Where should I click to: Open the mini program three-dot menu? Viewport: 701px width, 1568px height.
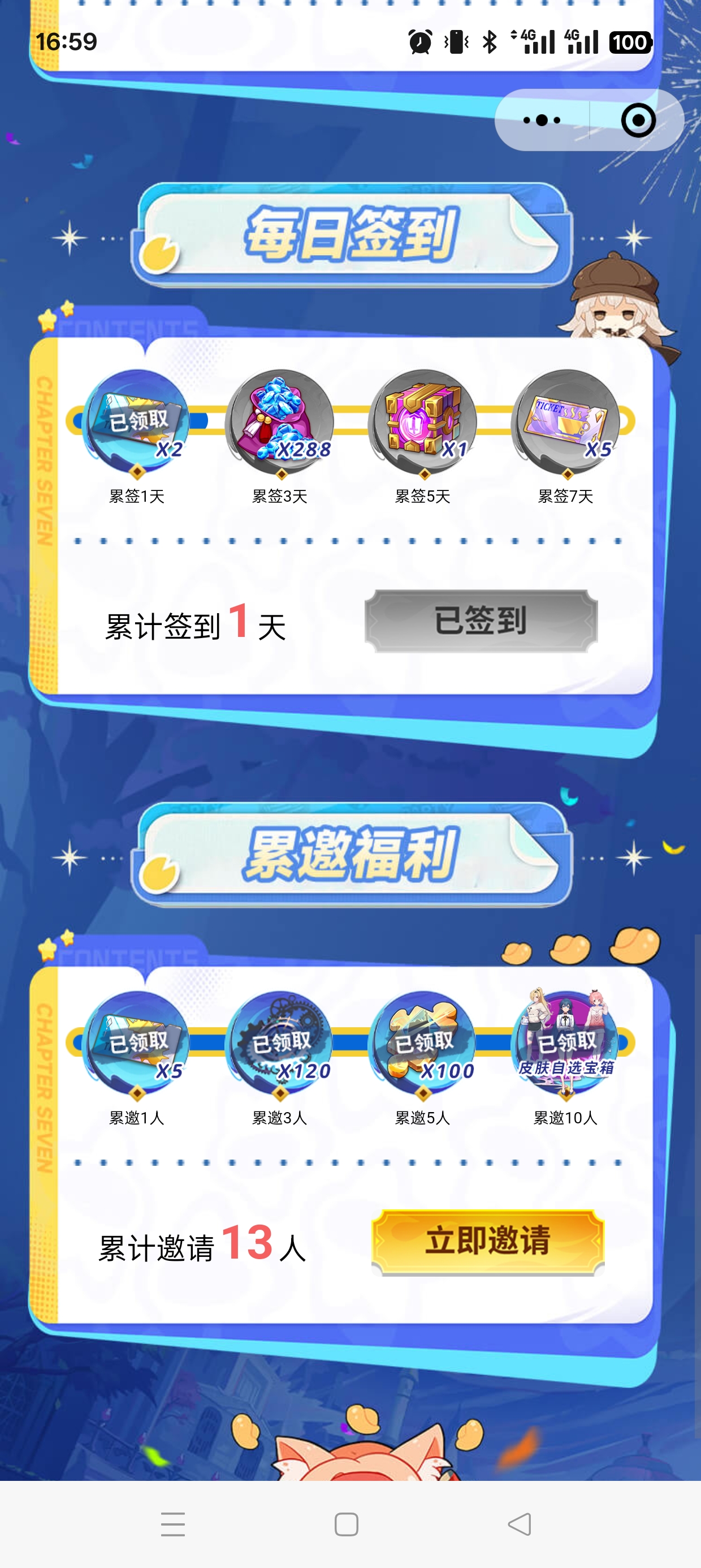click(542, 120)
